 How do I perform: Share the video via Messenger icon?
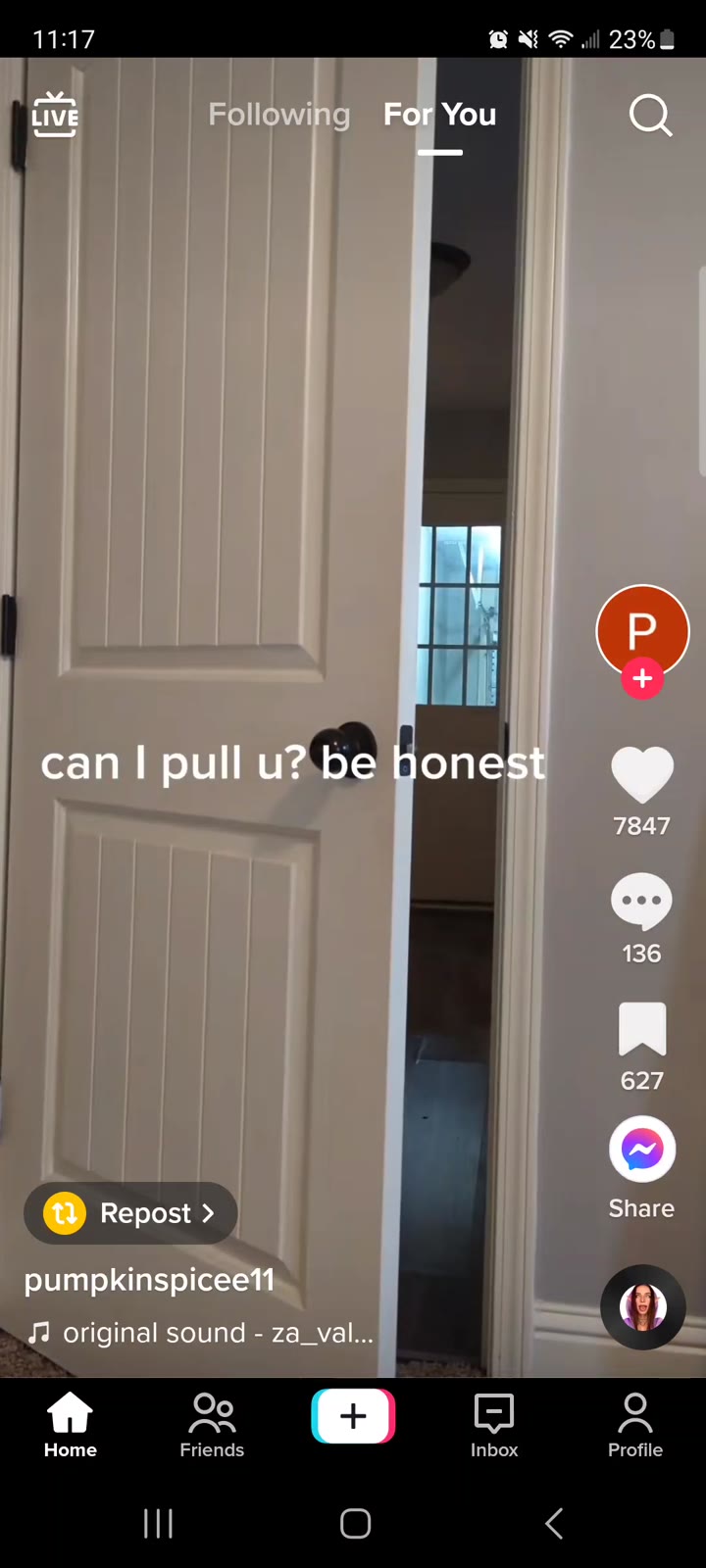[x=642, y=1150]
